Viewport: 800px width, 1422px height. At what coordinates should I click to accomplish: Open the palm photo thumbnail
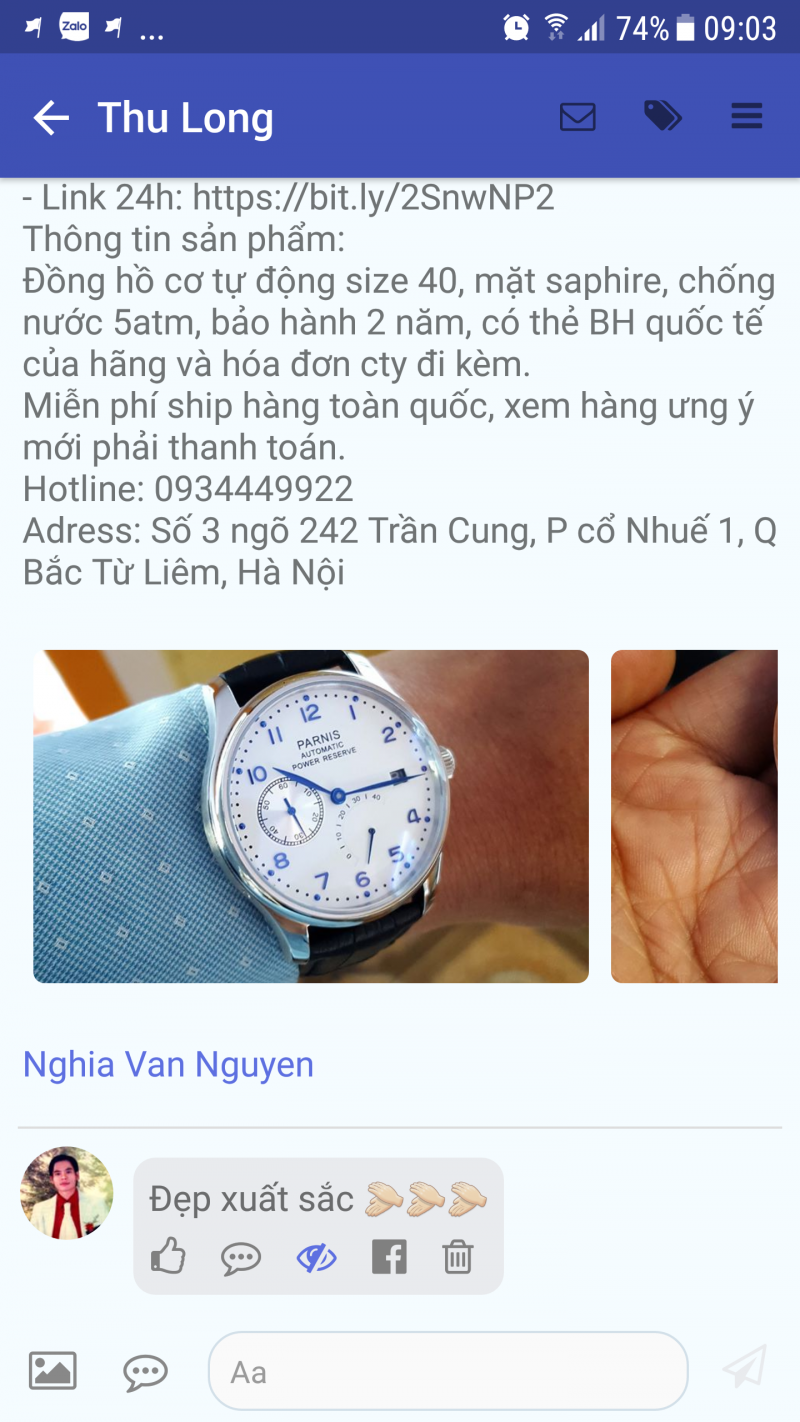pyautogui.click(x=694, y=816)
